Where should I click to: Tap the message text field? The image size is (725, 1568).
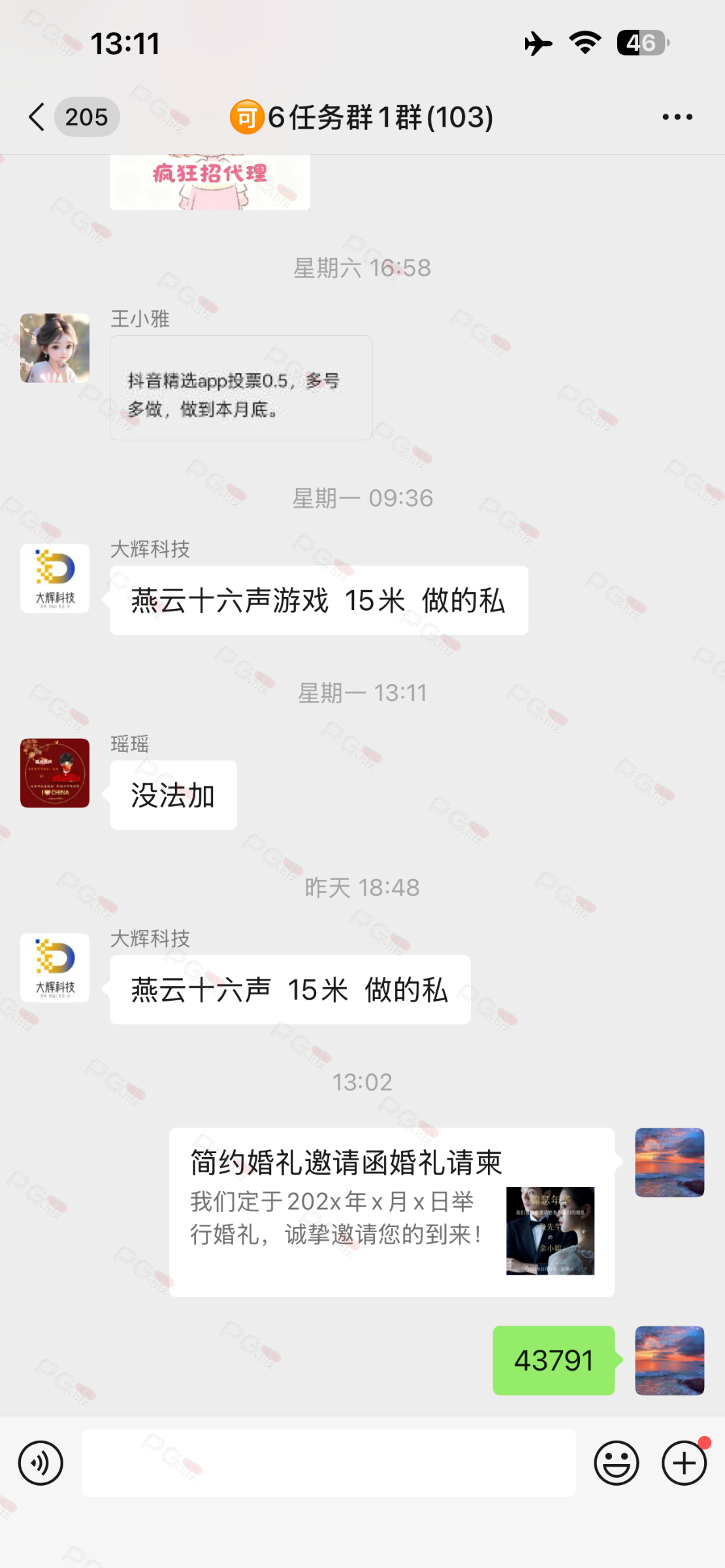click(328, 1463)
